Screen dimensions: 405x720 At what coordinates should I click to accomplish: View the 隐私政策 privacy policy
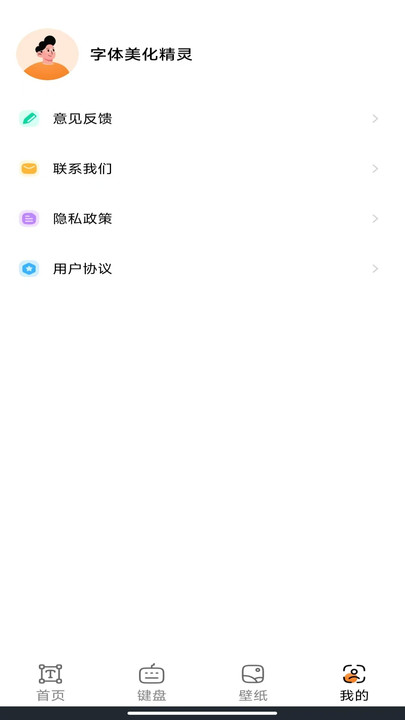pos(202,219)
